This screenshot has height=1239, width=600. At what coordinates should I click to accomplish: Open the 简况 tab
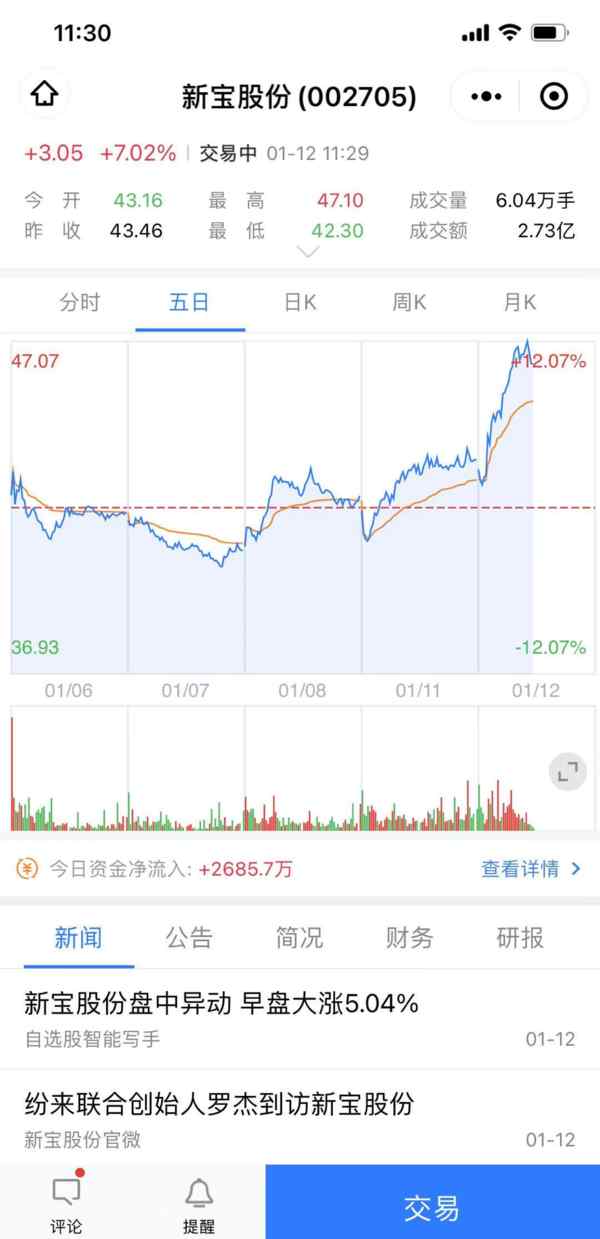299,938
